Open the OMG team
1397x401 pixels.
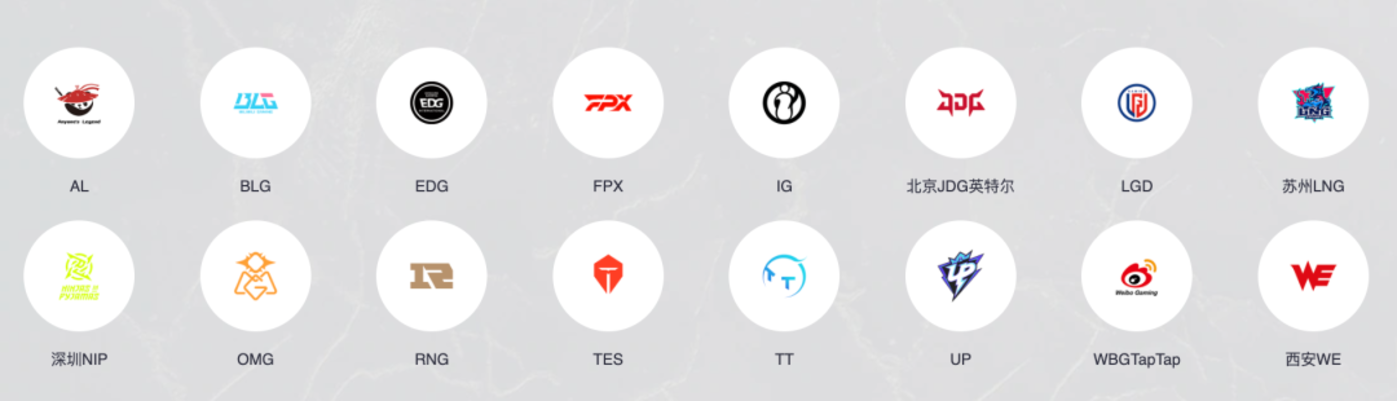[255, 276]
